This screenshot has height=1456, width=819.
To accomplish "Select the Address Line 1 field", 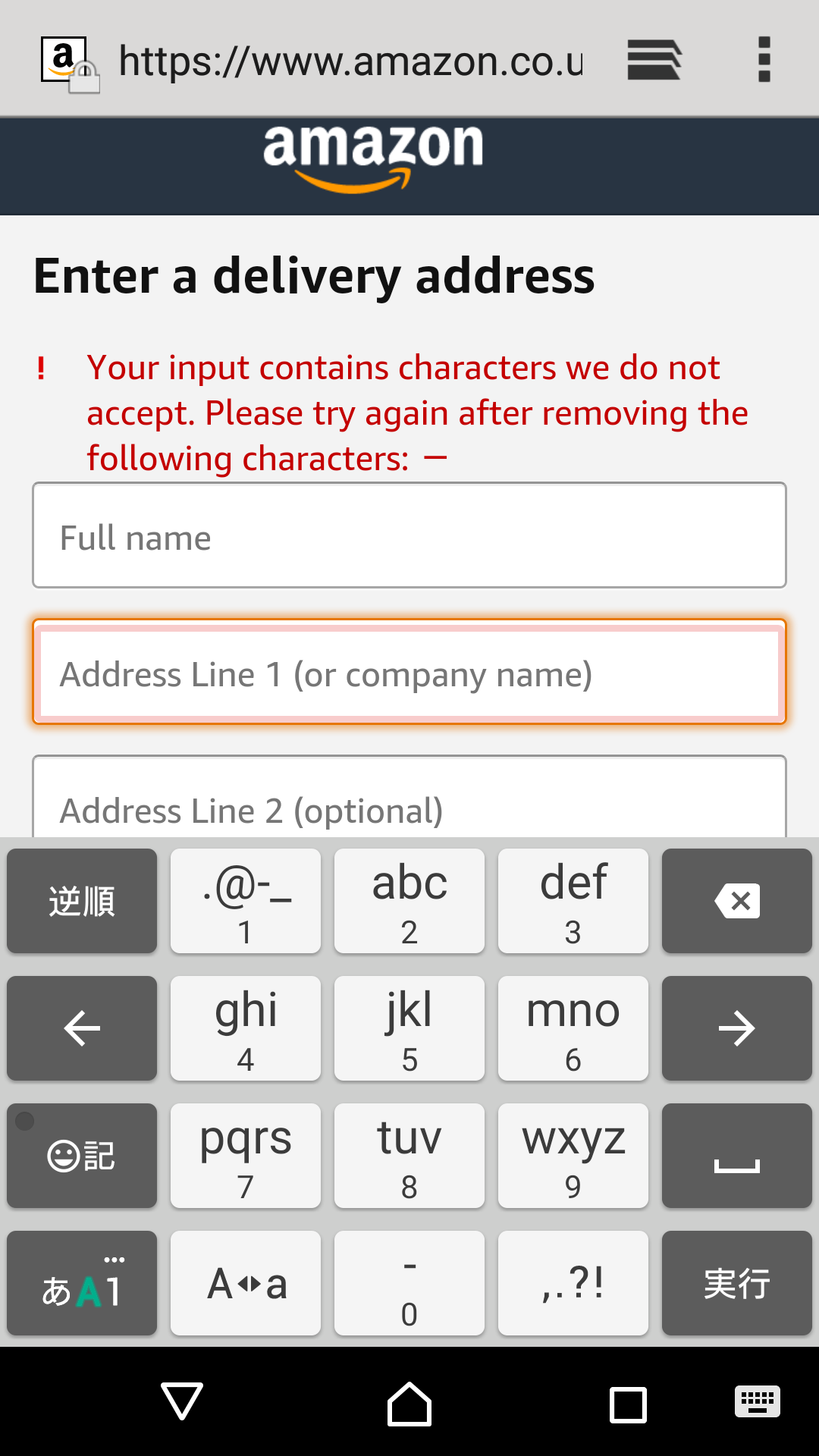I will tap(409, 673).
